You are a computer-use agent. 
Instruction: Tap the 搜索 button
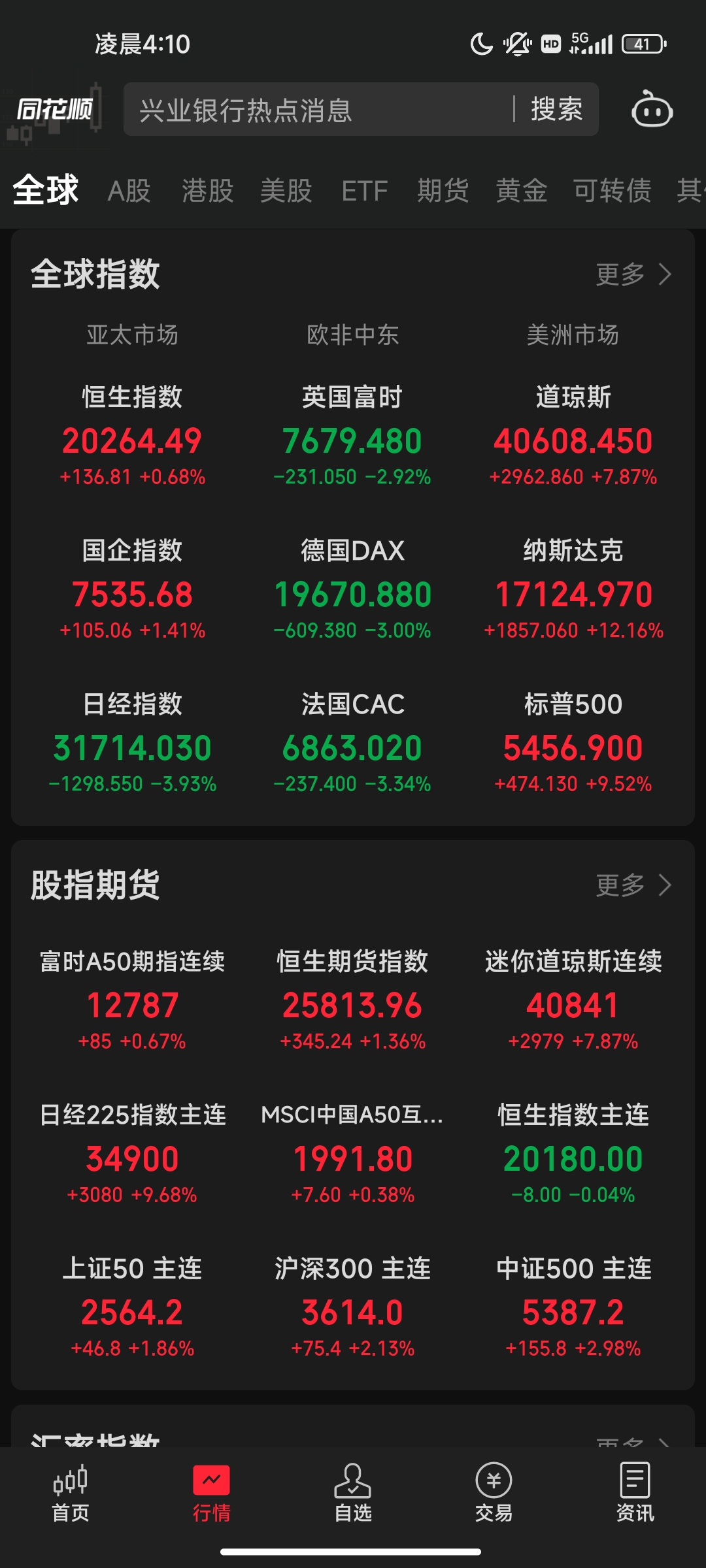point(556,109)
